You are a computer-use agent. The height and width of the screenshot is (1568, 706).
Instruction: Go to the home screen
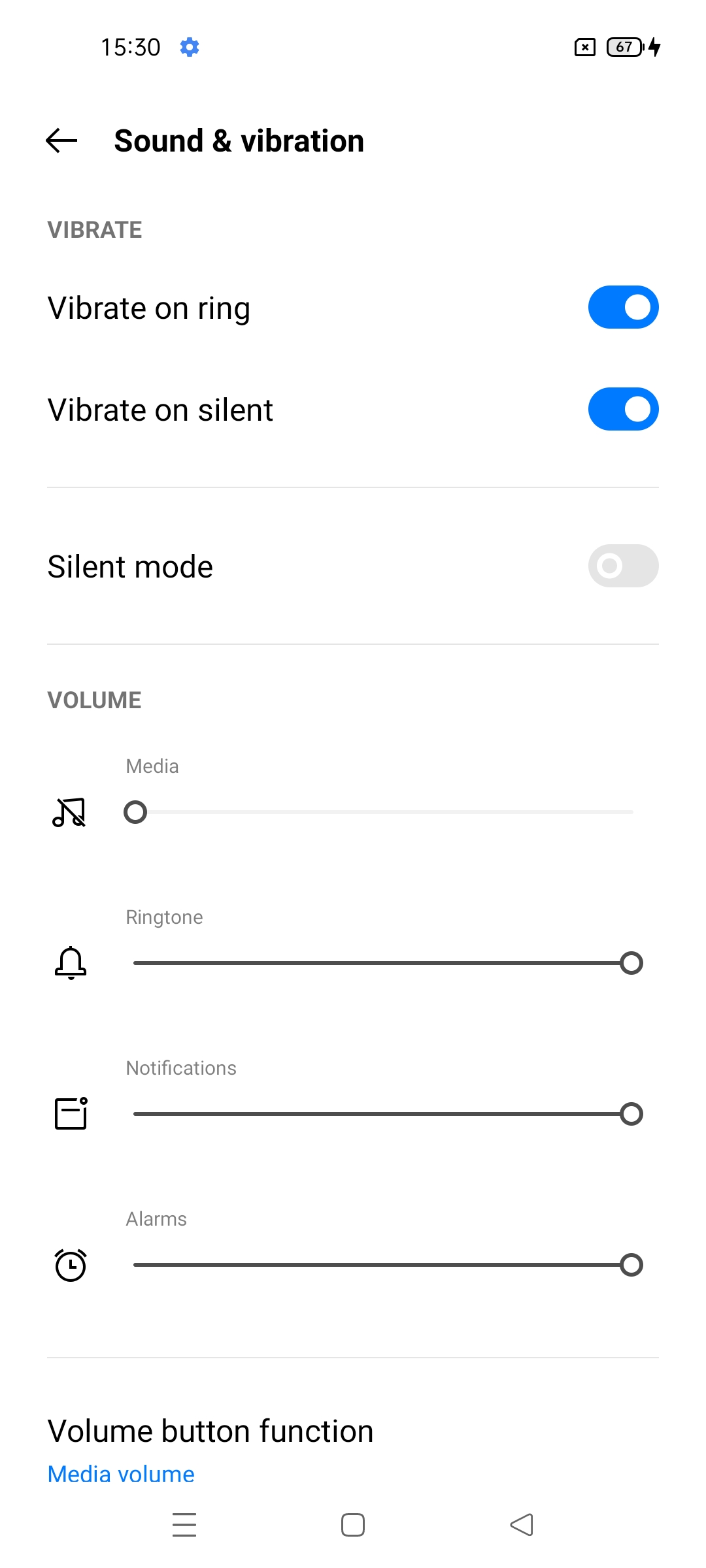click(353, 1525)
